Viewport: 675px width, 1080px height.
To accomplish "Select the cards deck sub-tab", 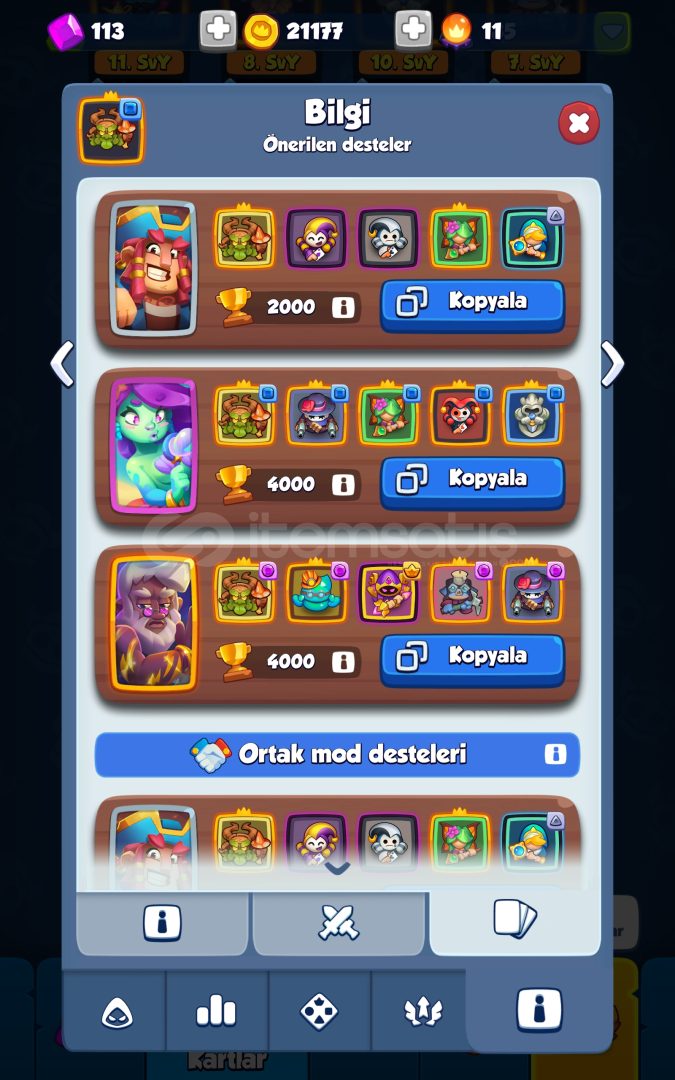I will click(515, 920).
